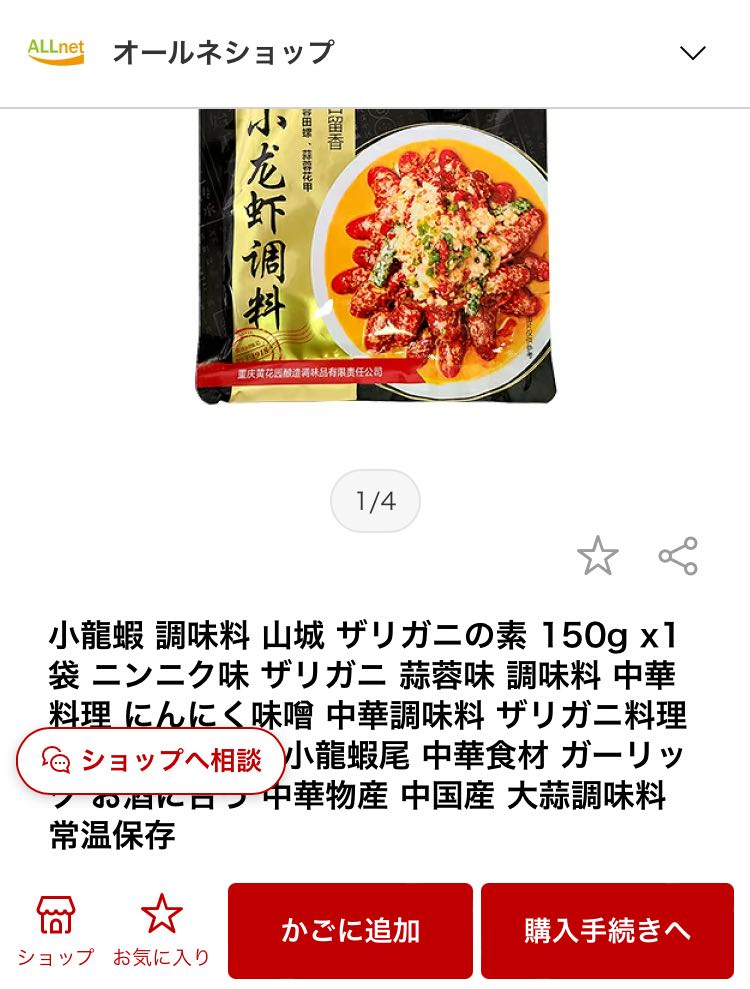
Task: Open the ショップ page
Action: click(55, 930)
